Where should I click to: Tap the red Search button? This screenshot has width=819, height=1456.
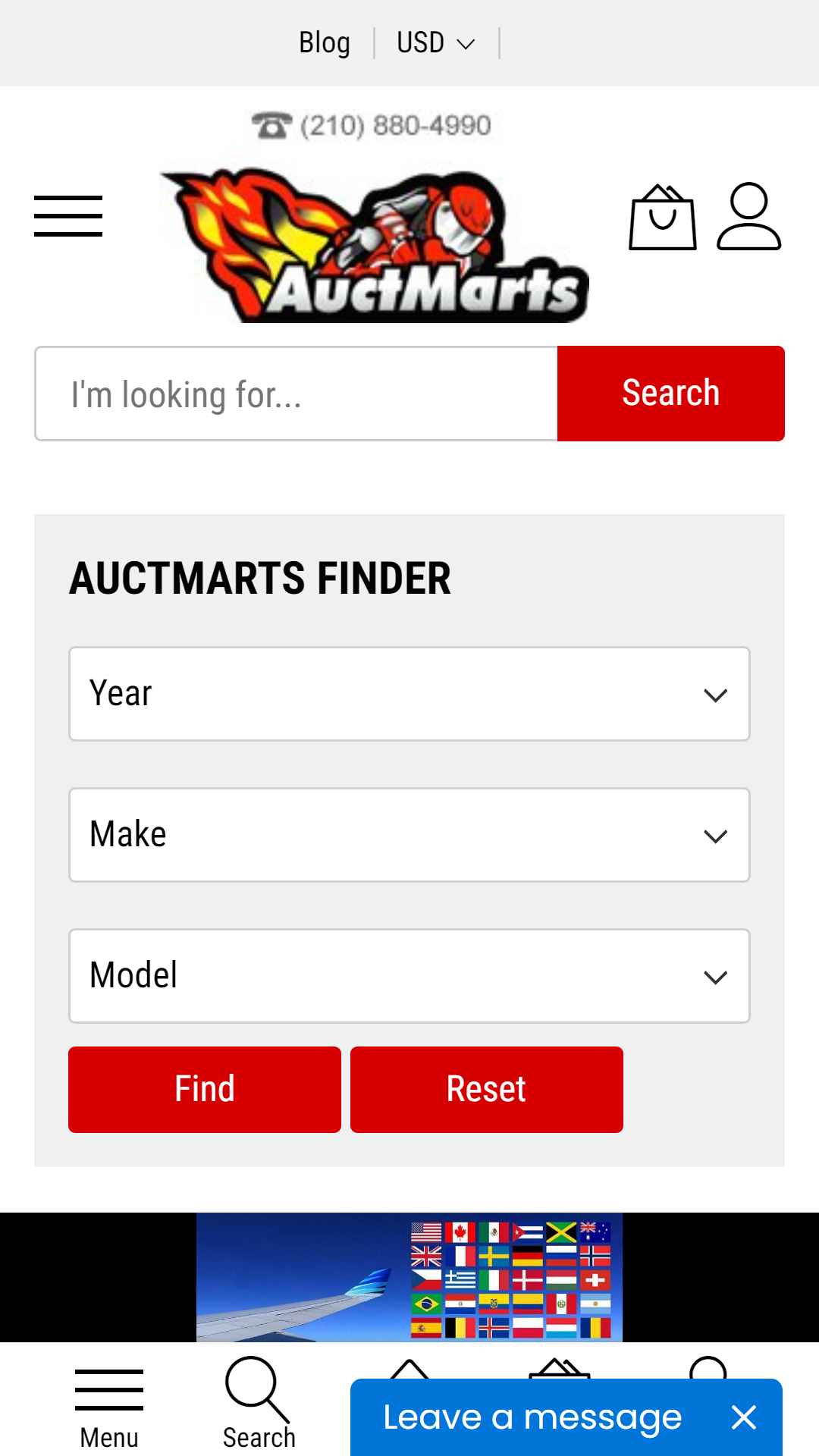pos(671,394)
